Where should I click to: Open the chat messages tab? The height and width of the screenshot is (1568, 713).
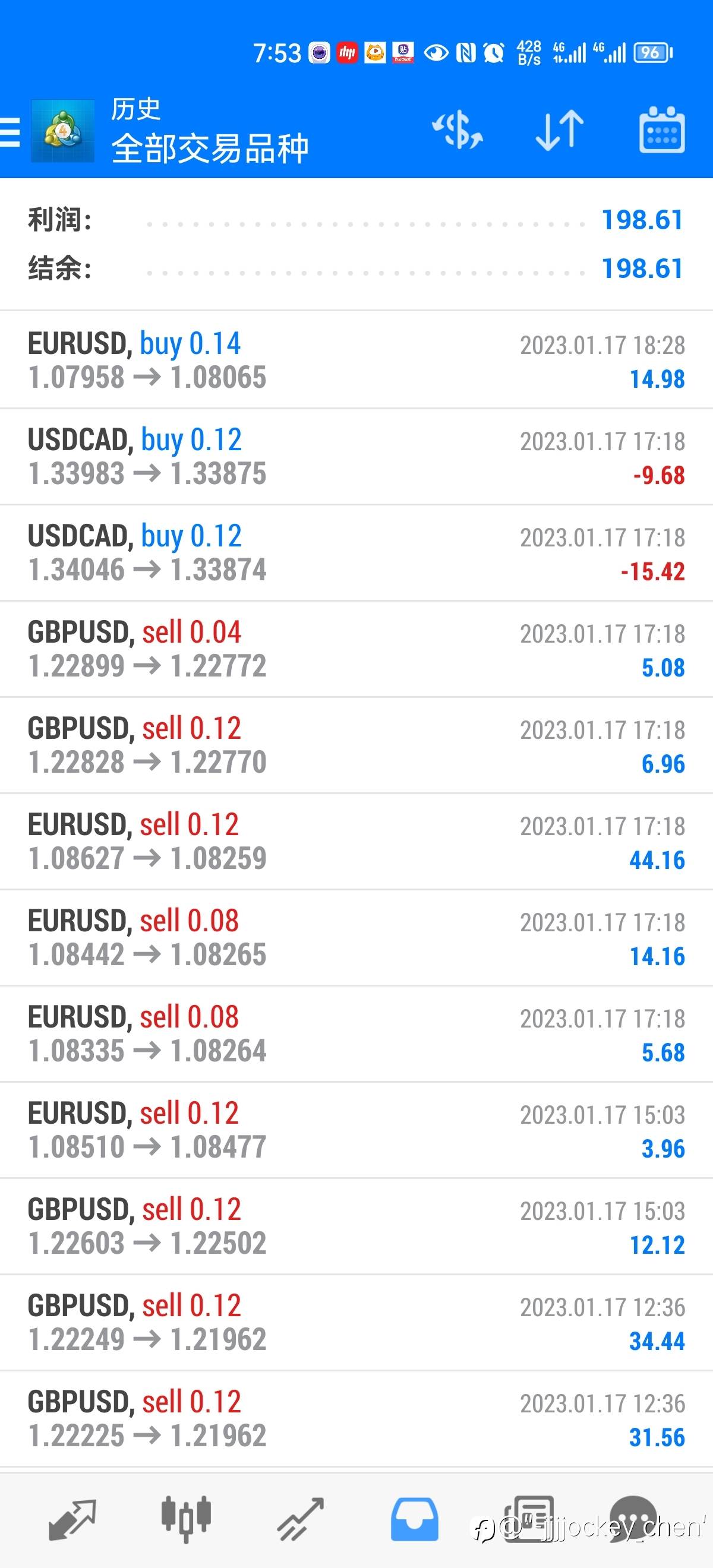click(633, 1519)
